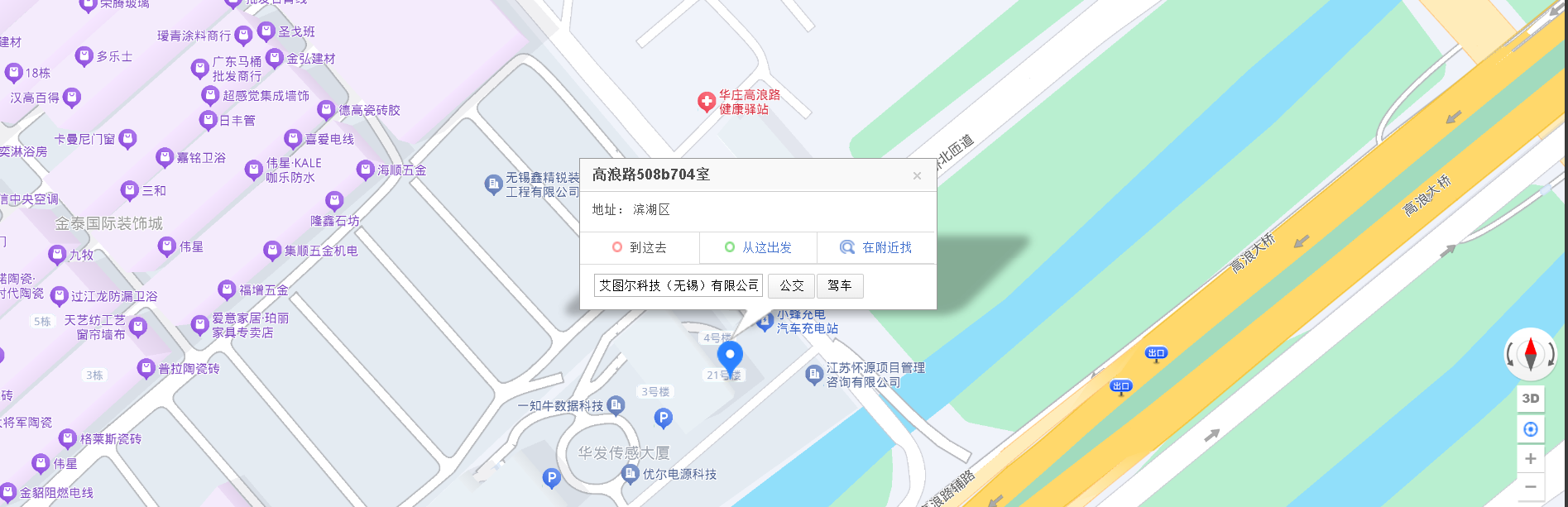This screenshot has height=507, width=1568.
Task: Open the 海顺五金 shop marker
Action: click(x=366, y=170)
